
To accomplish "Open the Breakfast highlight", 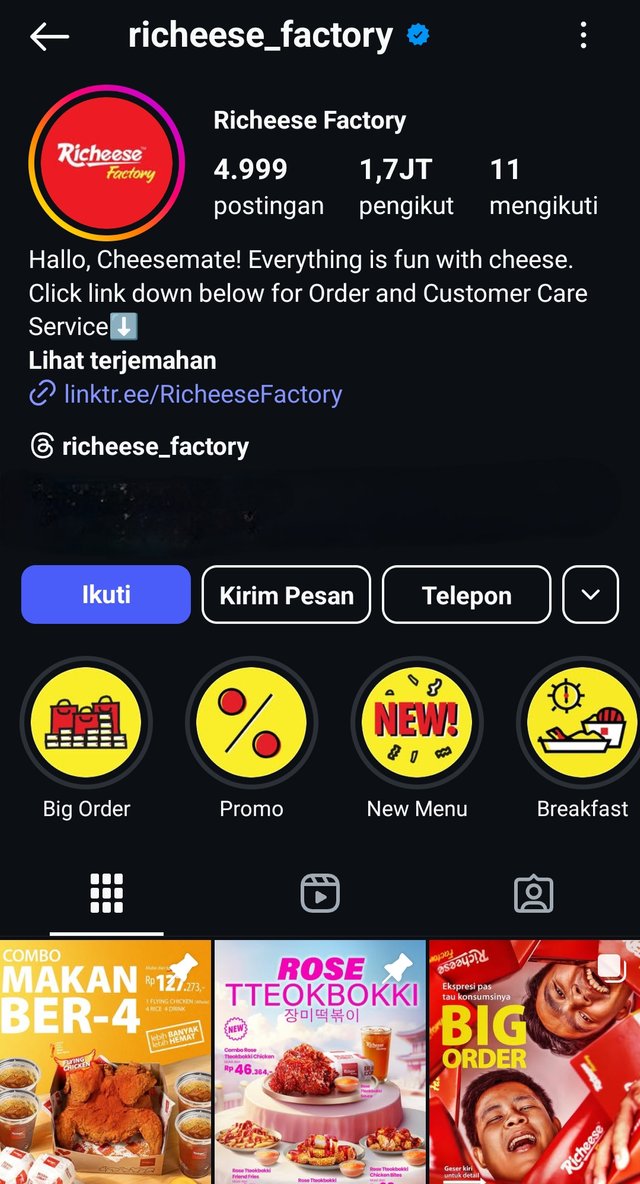I will point(583,722).
